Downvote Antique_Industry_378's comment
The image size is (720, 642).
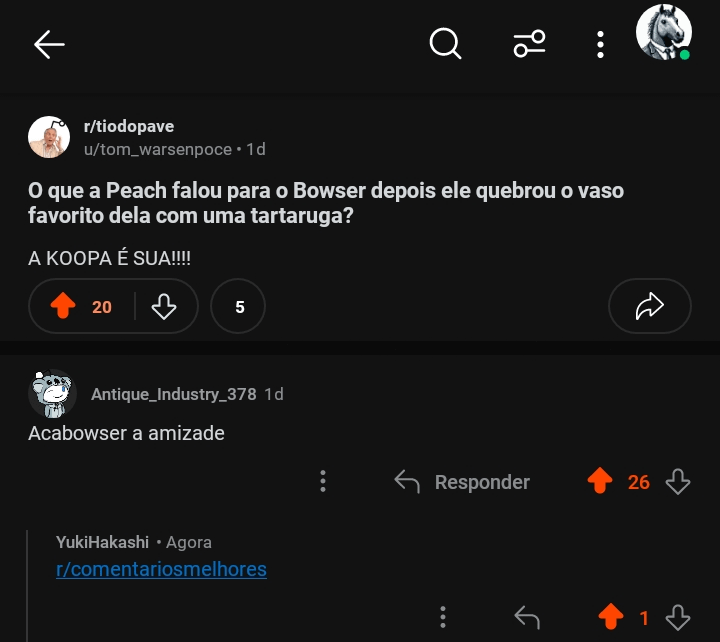click(677, 482)
